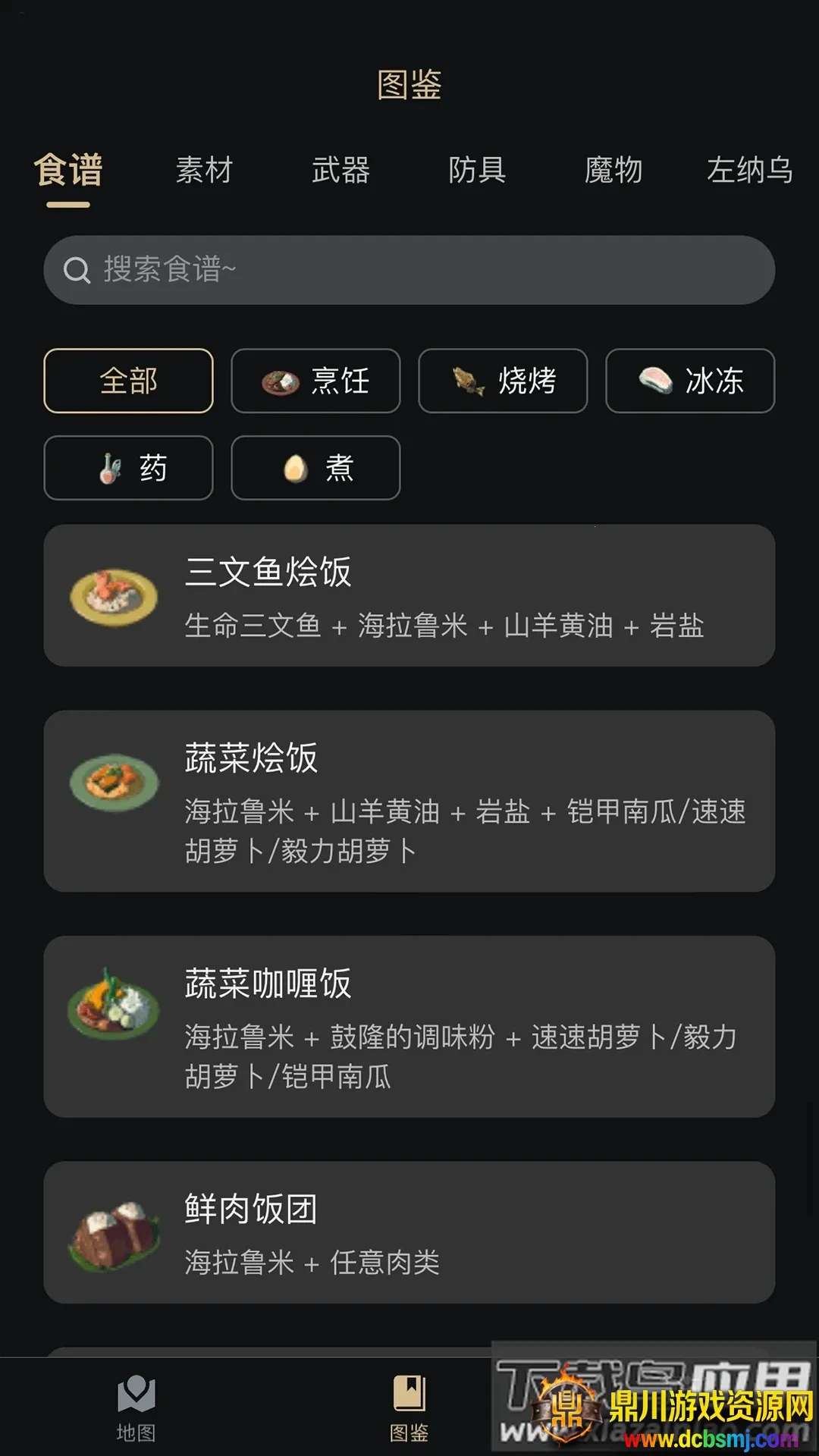Open the 武器 tab

340,170
